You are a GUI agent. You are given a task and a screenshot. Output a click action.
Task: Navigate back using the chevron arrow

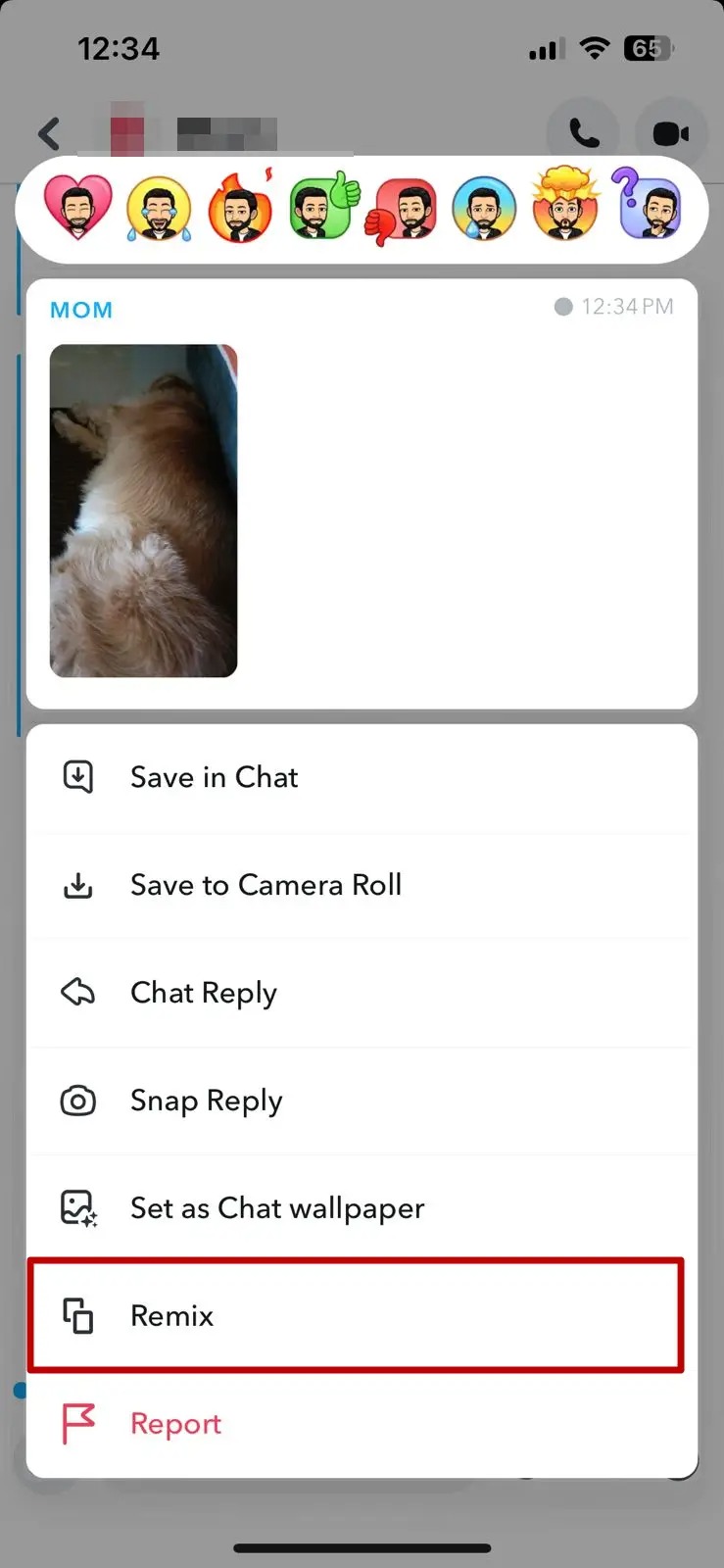point(49,133)
